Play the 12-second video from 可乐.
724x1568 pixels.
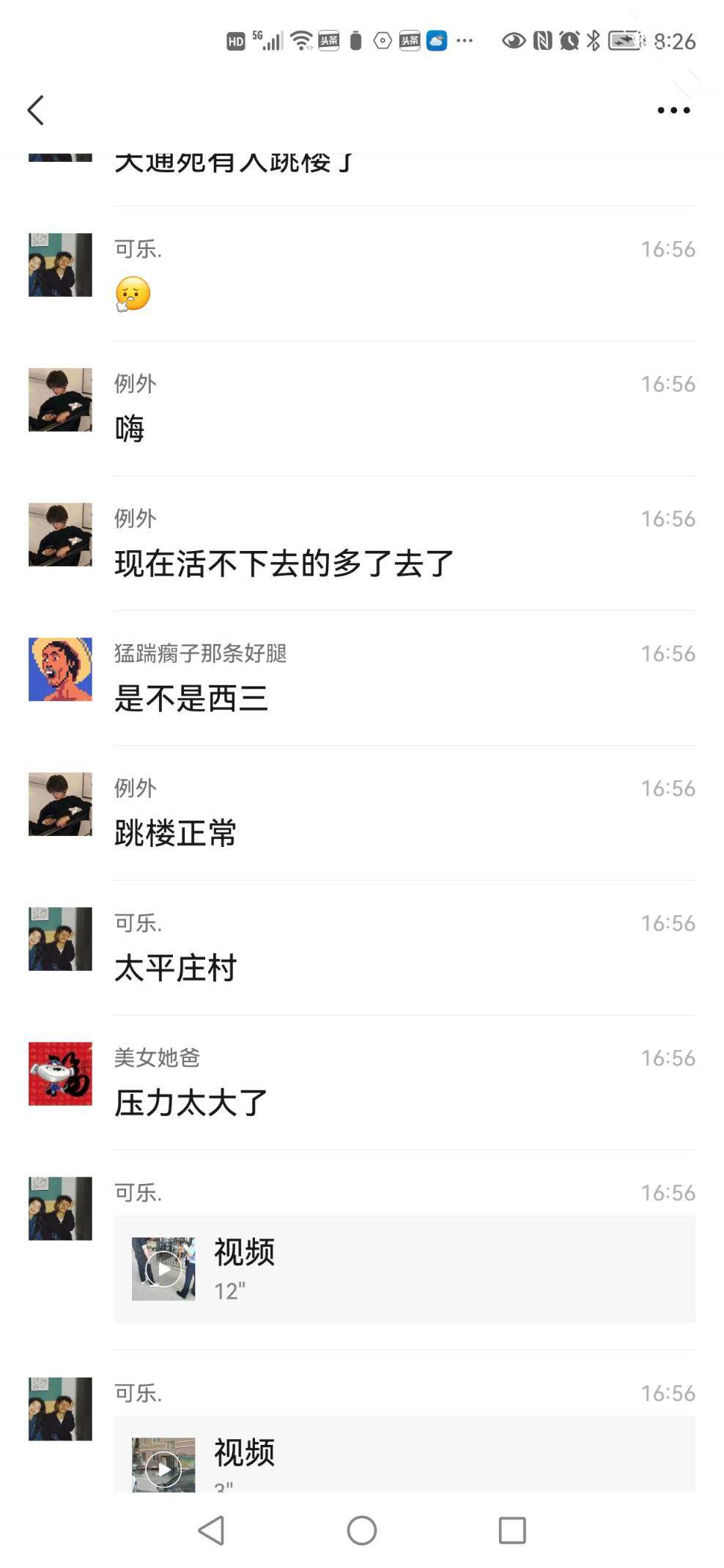point(404,1268)
